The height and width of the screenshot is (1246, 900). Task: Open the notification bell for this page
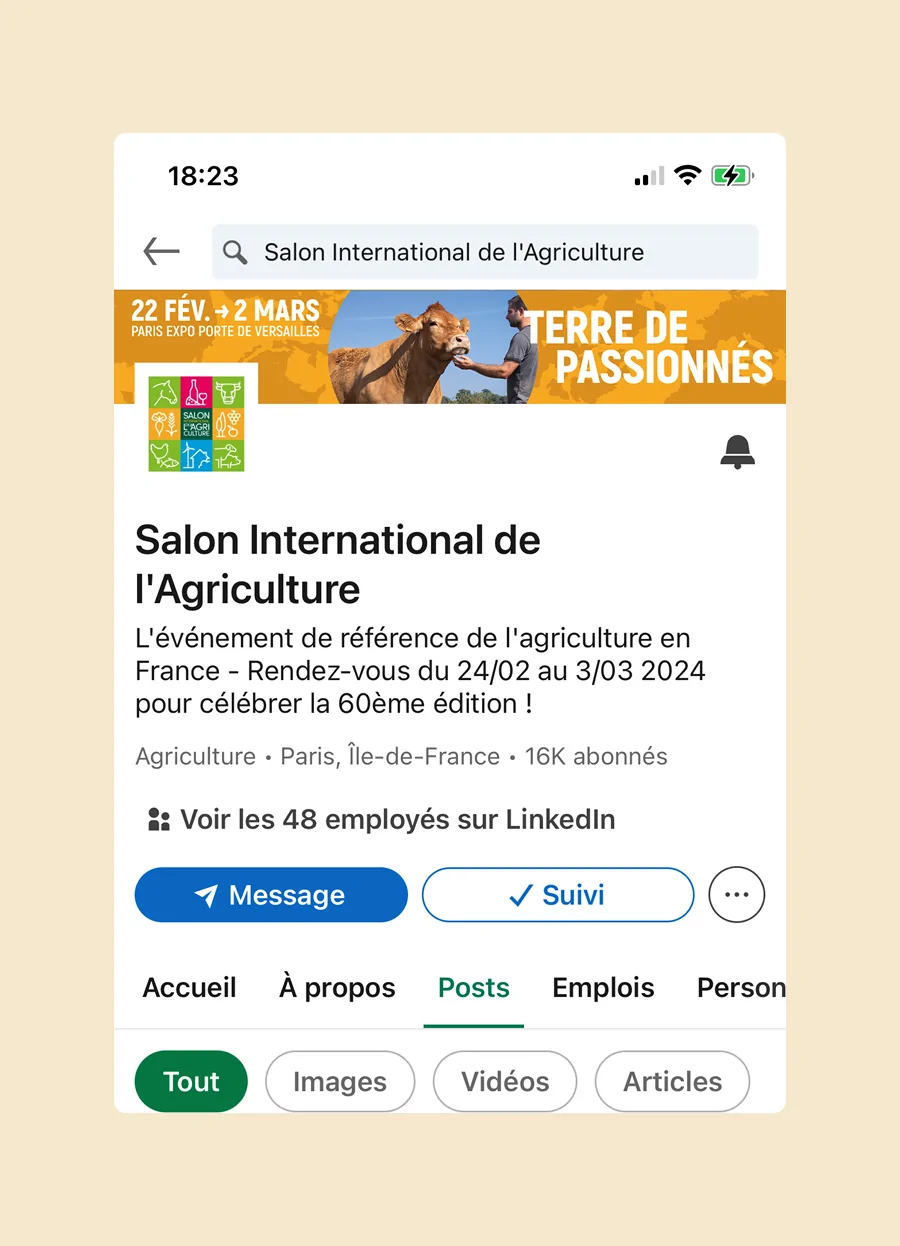(x=737, y=452)
